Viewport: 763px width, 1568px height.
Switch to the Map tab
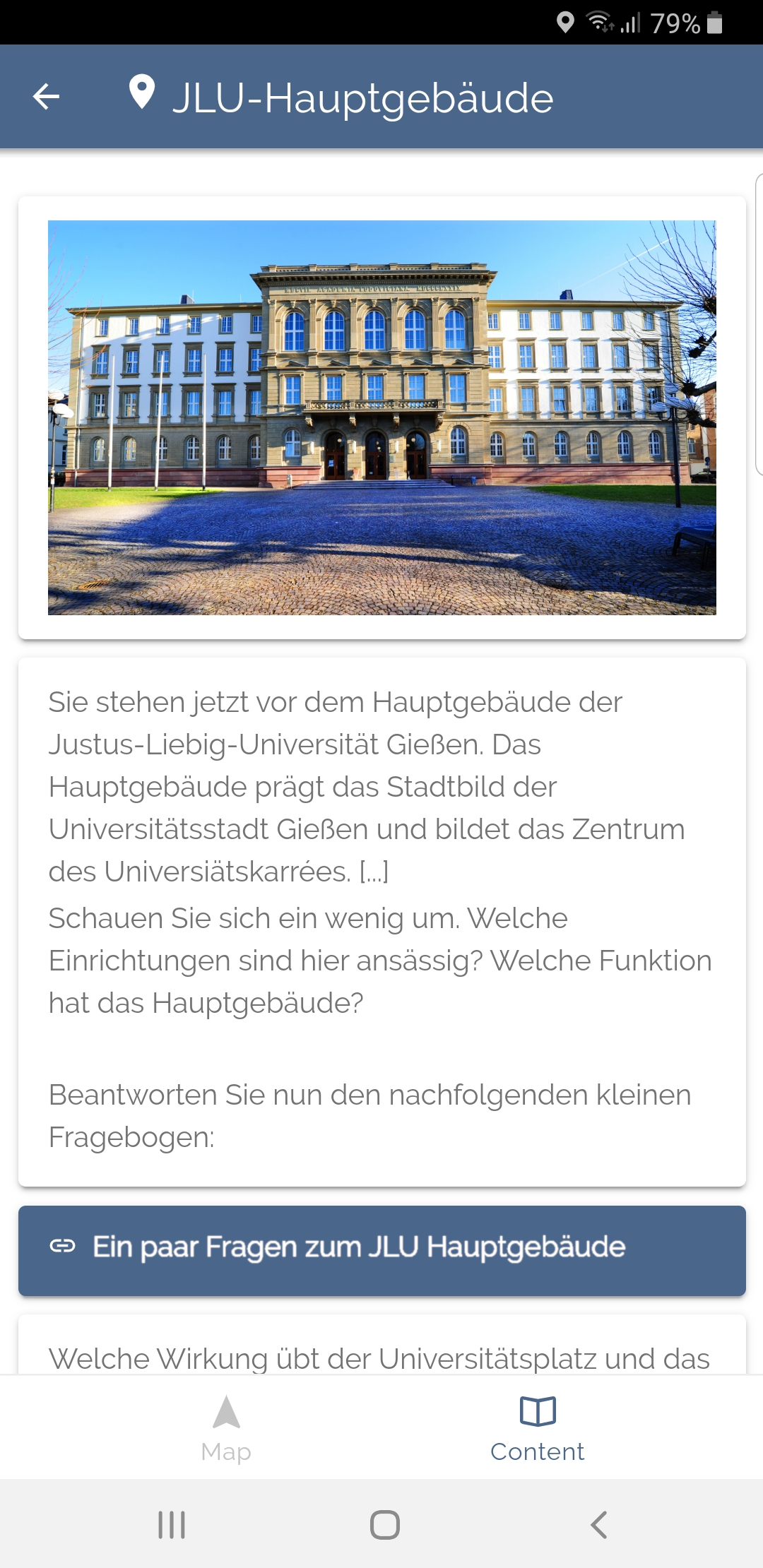coord(226,1428)
